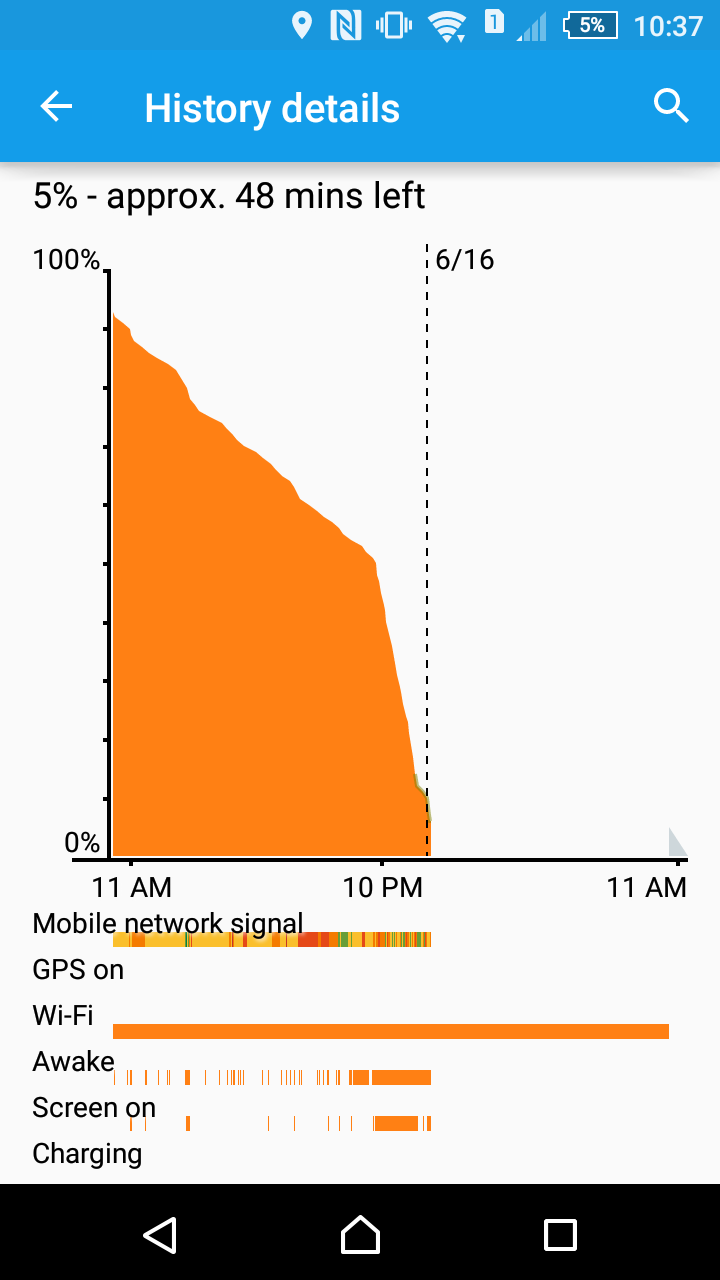Viewport: 720px width, 1280px height.
Task: Go back from History details
Action: tap(57, 107)
